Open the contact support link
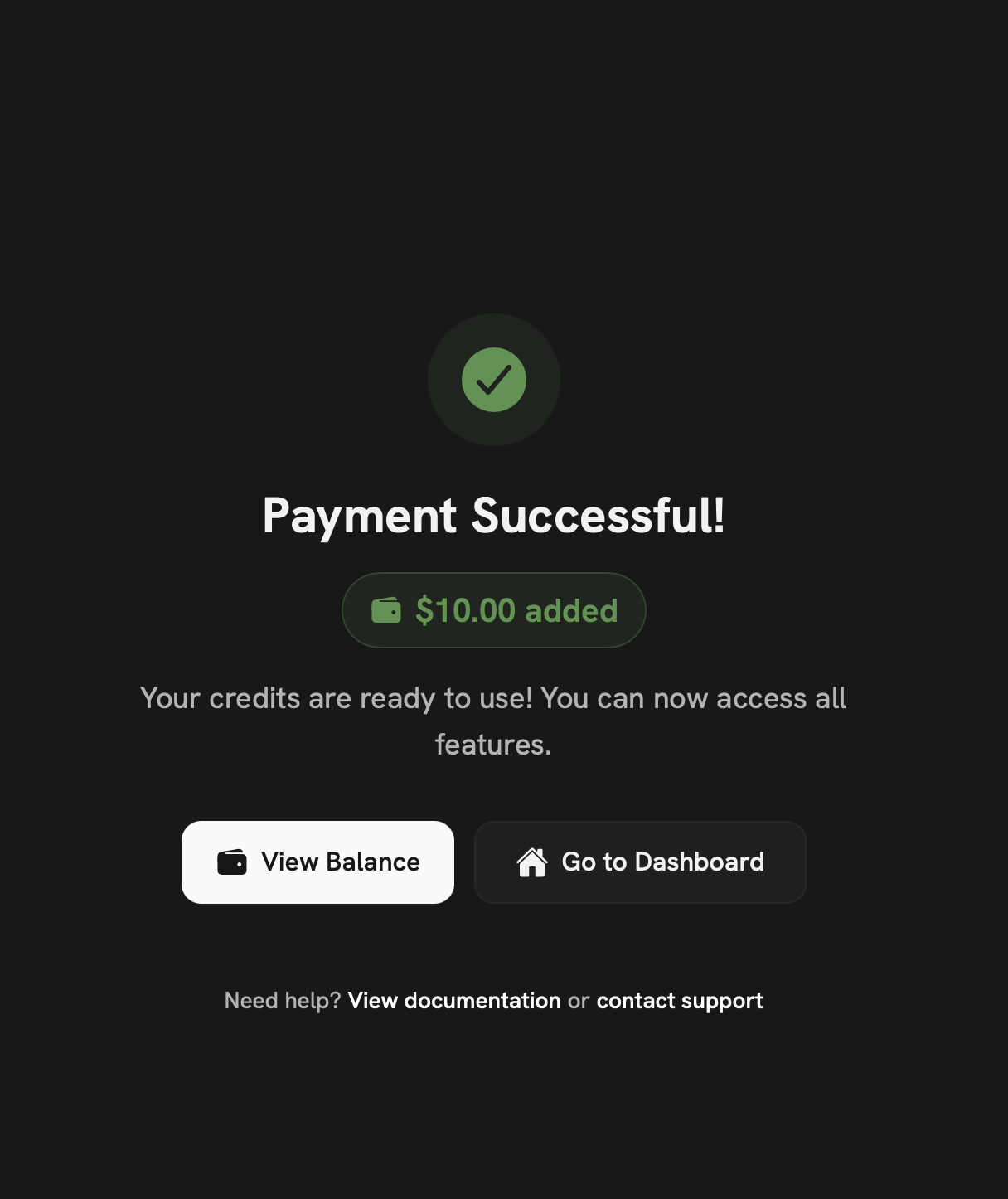 pos(679,1001)
